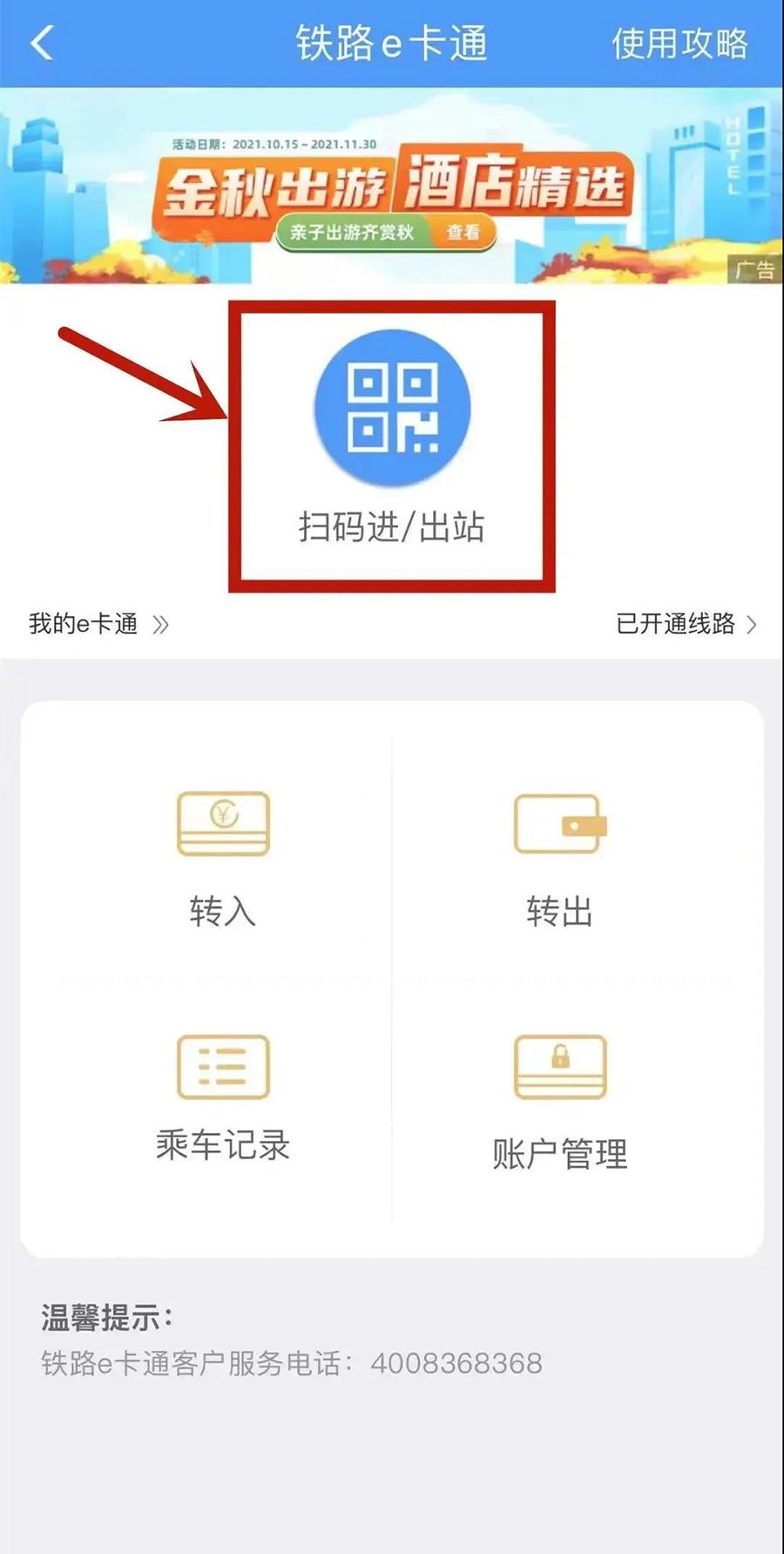Open 我的e卡通
784x1554 pixels.
[x=98, y=624]
